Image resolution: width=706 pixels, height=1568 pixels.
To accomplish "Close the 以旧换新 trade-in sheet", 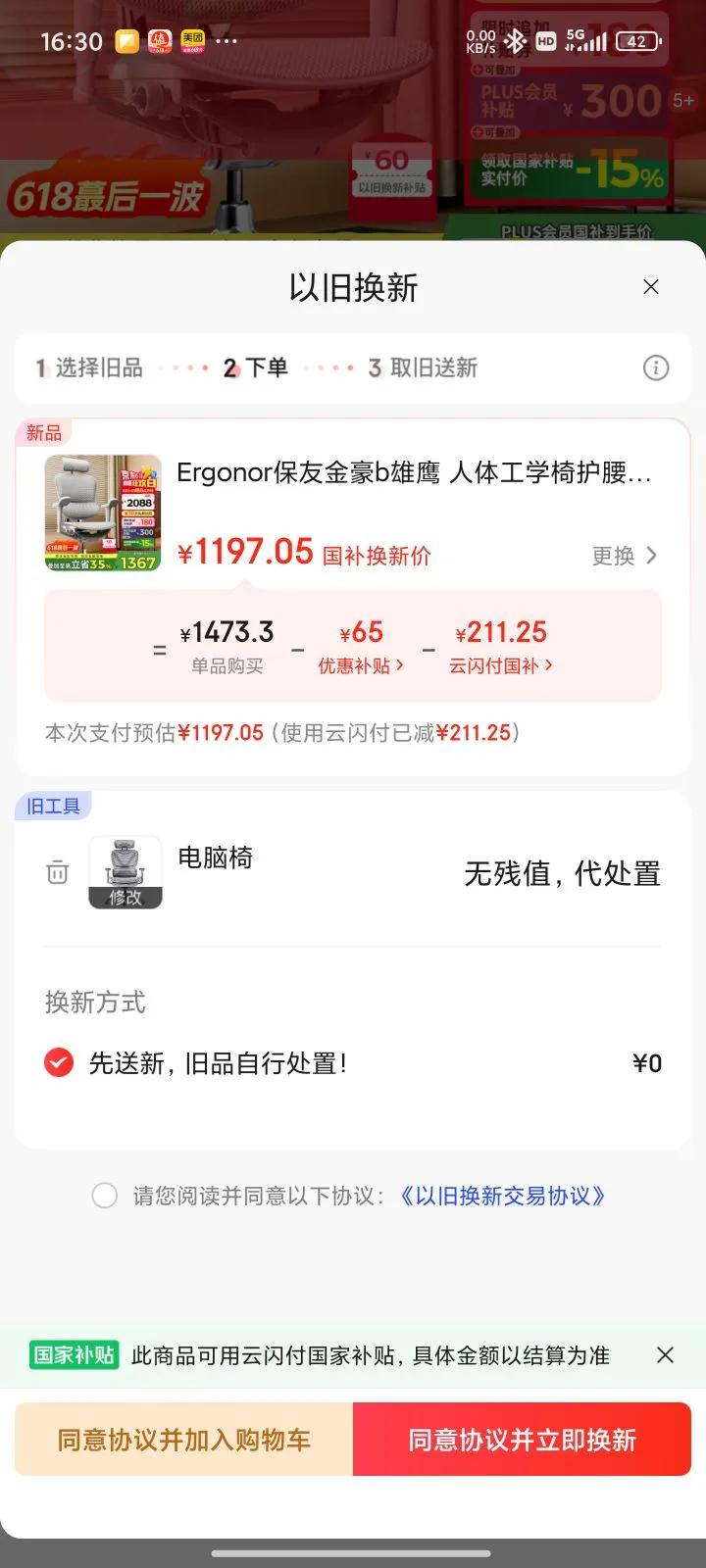I will tap(650, 287).
